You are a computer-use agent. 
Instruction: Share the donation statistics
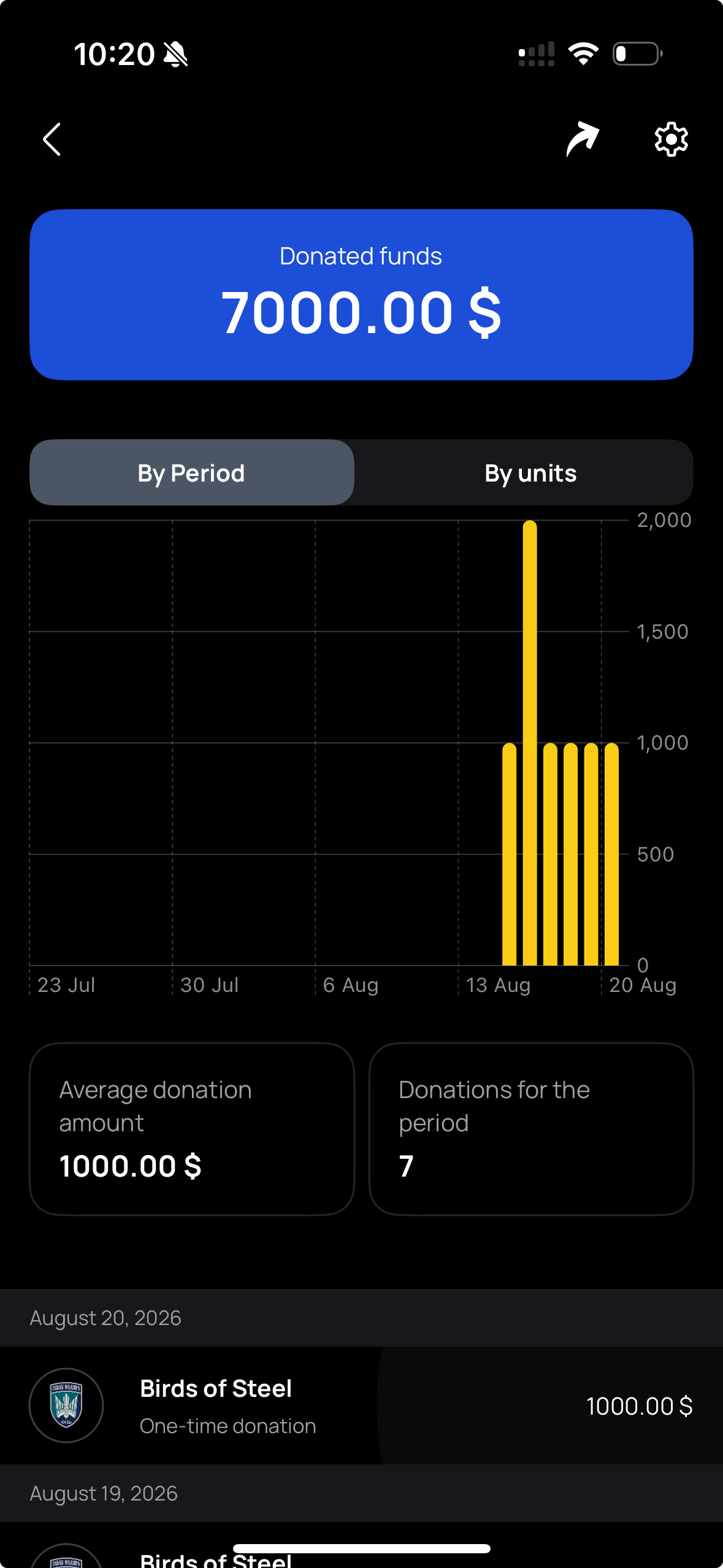(x=583, y=139)
